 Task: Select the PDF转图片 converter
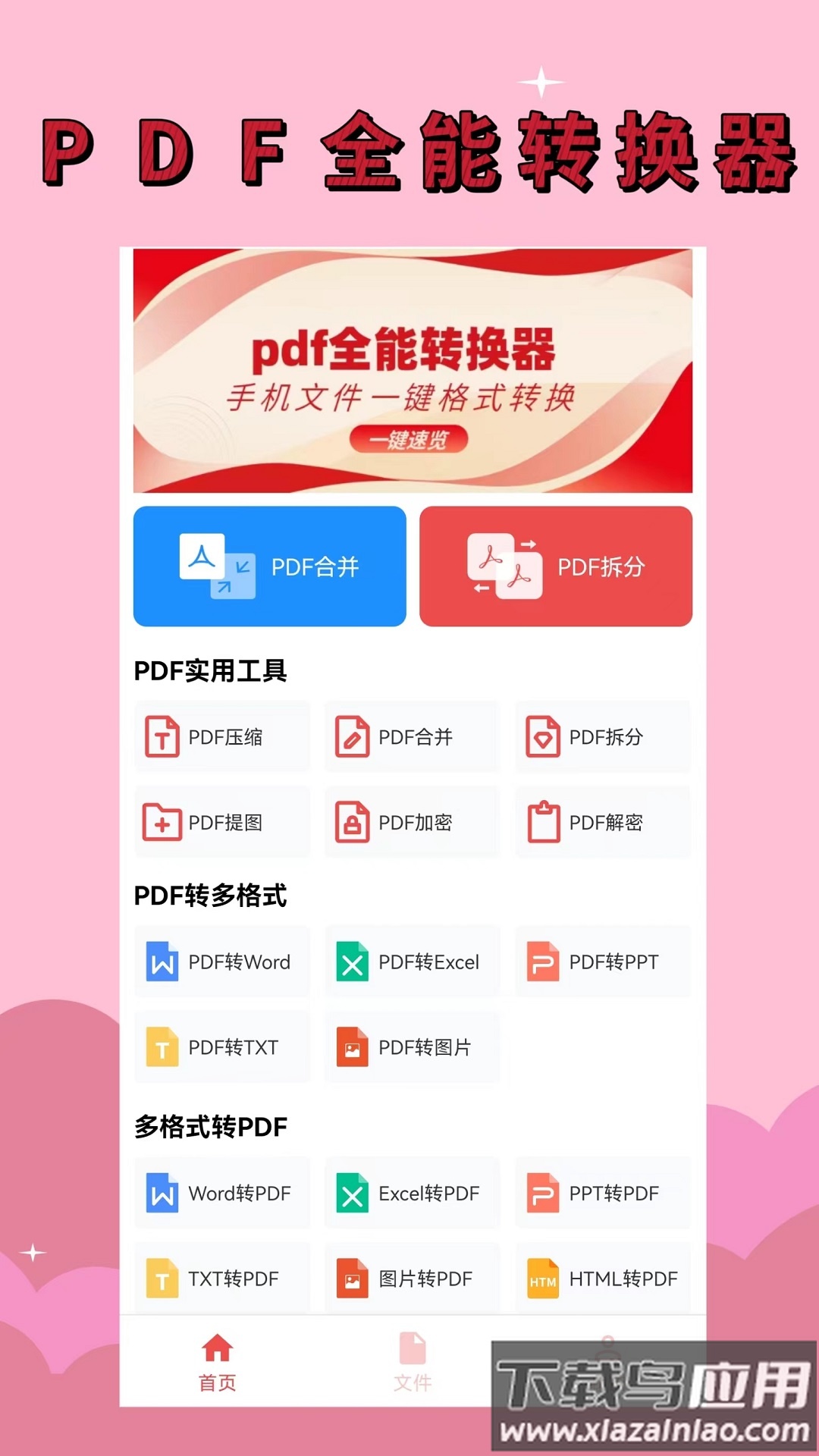(x=412, y=1047)
